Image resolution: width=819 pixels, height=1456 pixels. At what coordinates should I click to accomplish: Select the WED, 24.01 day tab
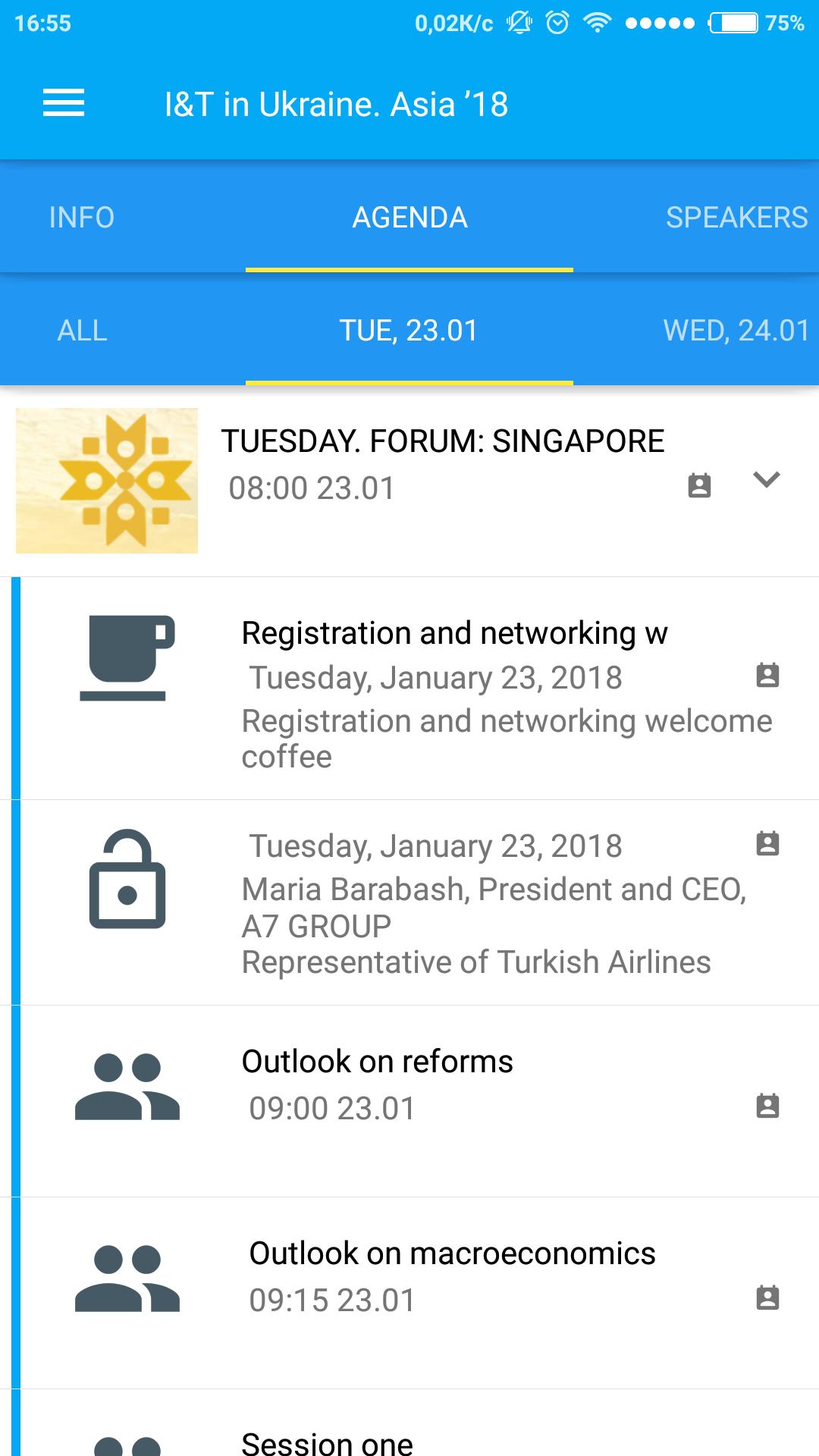click(736, 331)
